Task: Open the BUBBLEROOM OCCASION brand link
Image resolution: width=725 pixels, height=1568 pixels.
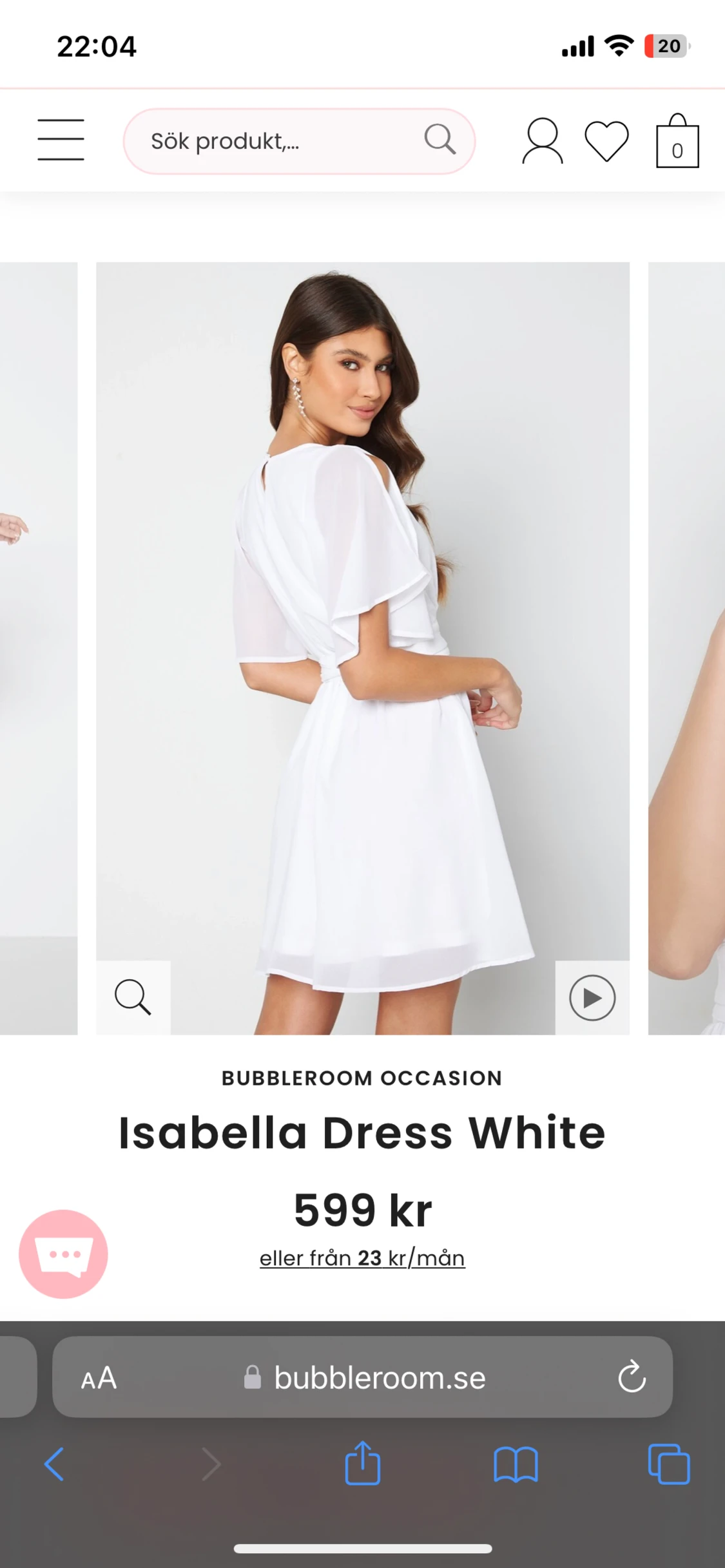Action: [x=362, y=1078]
